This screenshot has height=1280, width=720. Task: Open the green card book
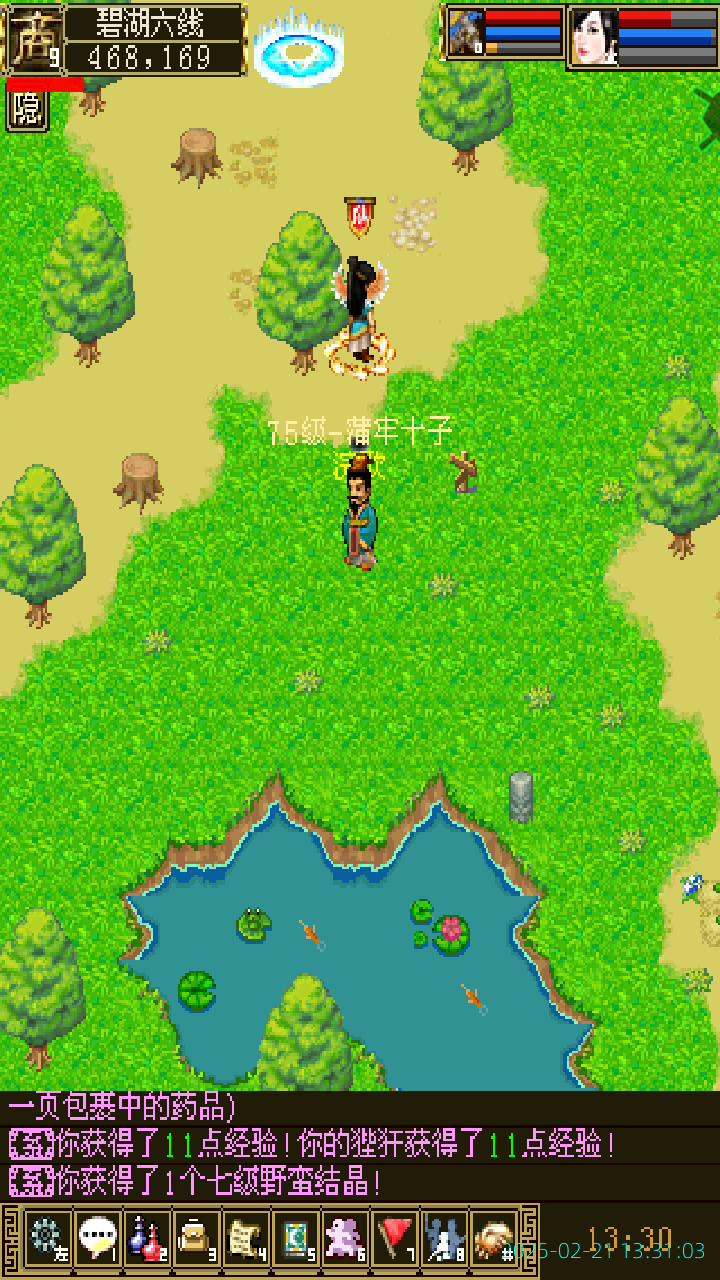tap(296, 1238)
